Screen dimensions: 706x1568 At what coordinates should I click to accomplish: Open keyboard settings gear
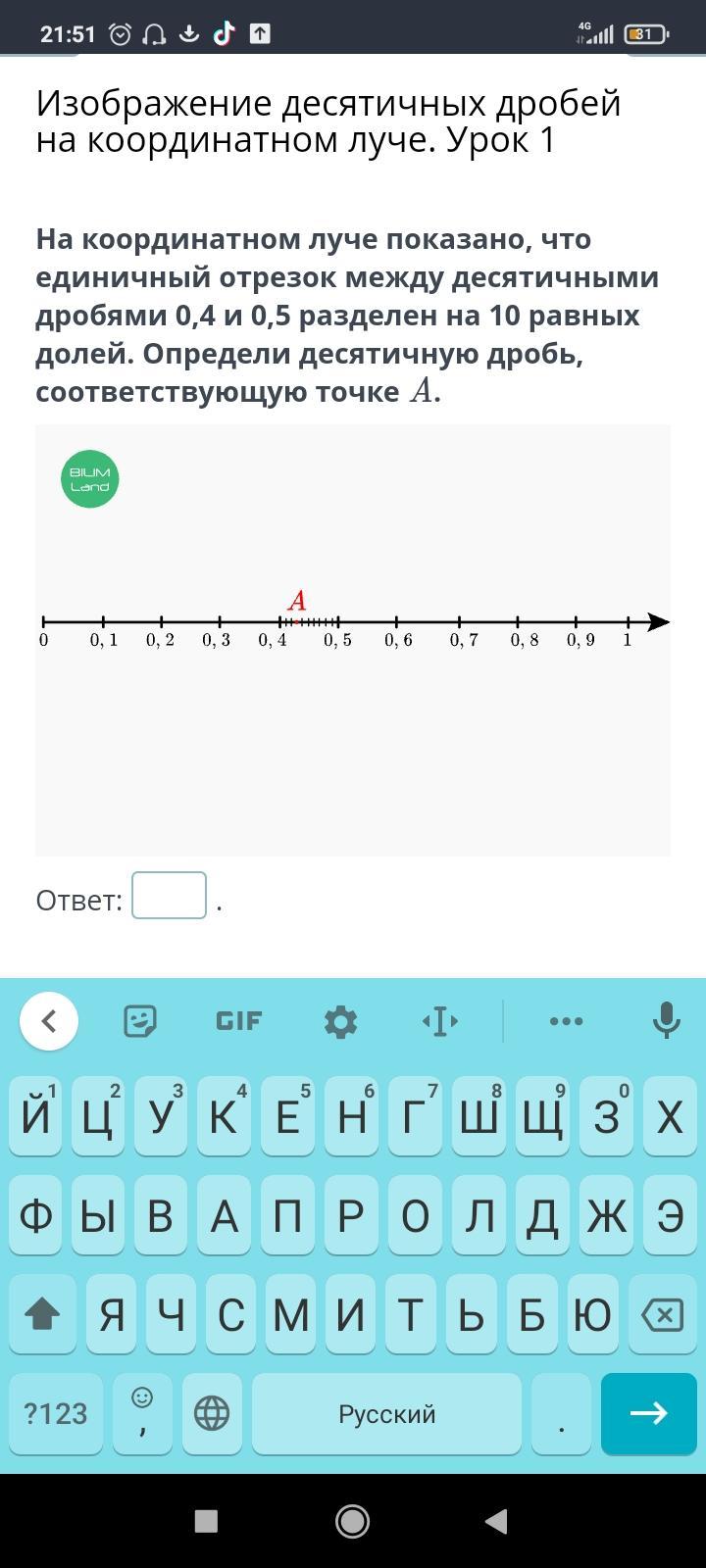click(x=340, y=1021)
